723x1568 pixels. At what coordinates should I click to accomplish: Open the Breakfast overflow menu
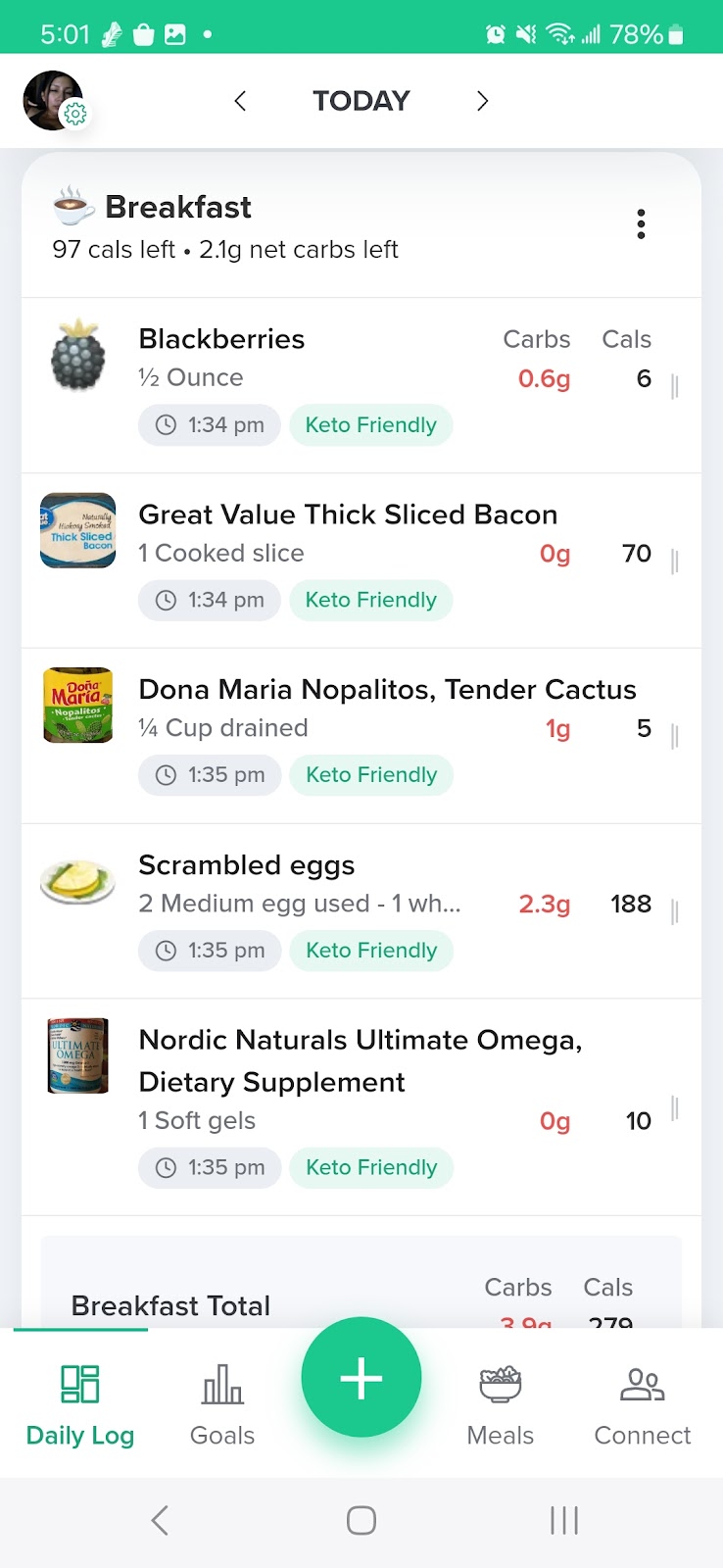pyautogui.click(x=641, y=224)
